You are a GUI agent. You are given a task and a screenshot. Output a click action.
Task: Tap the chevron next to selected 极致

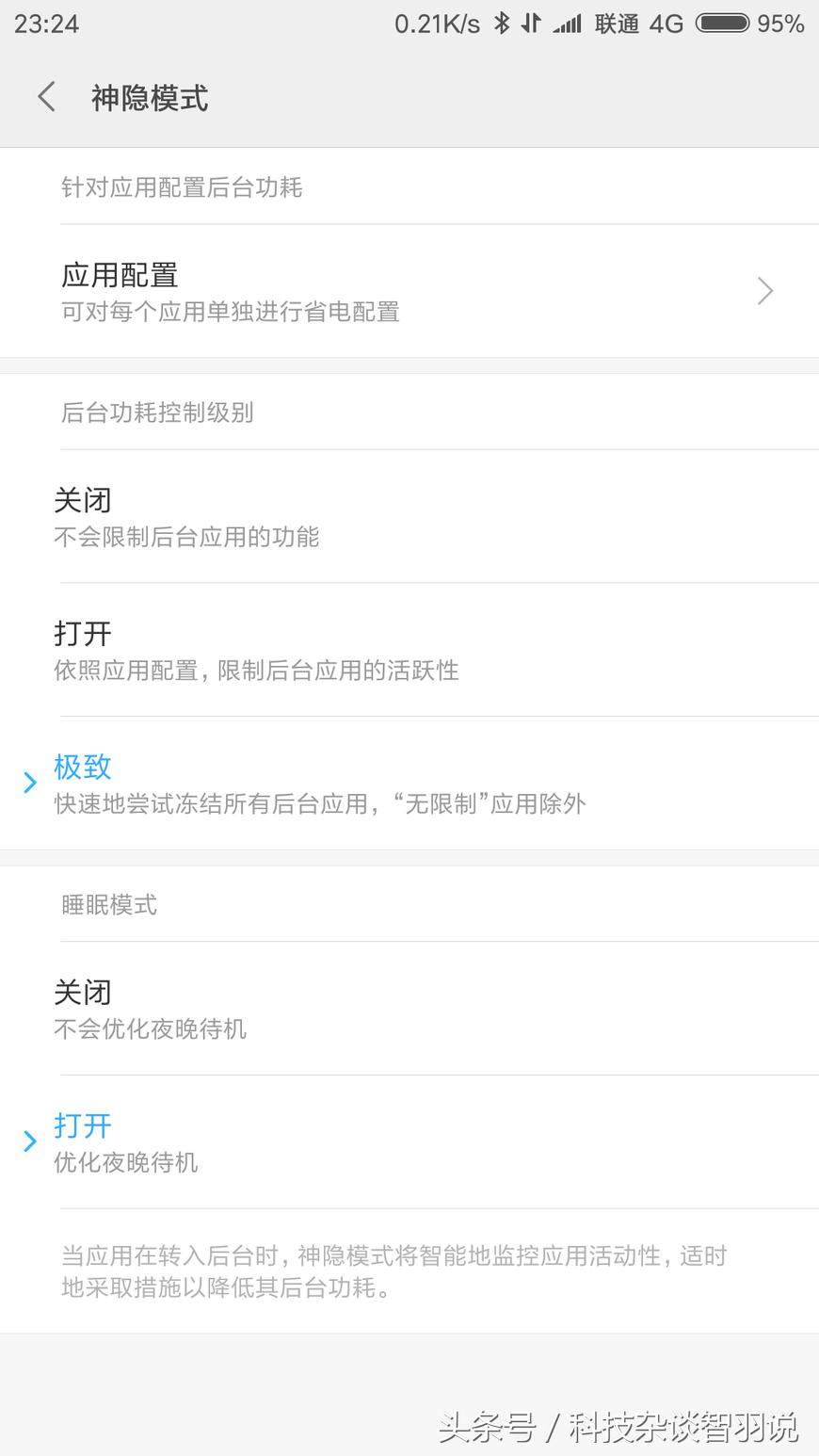pyautogui.click(x=29, y=782)
